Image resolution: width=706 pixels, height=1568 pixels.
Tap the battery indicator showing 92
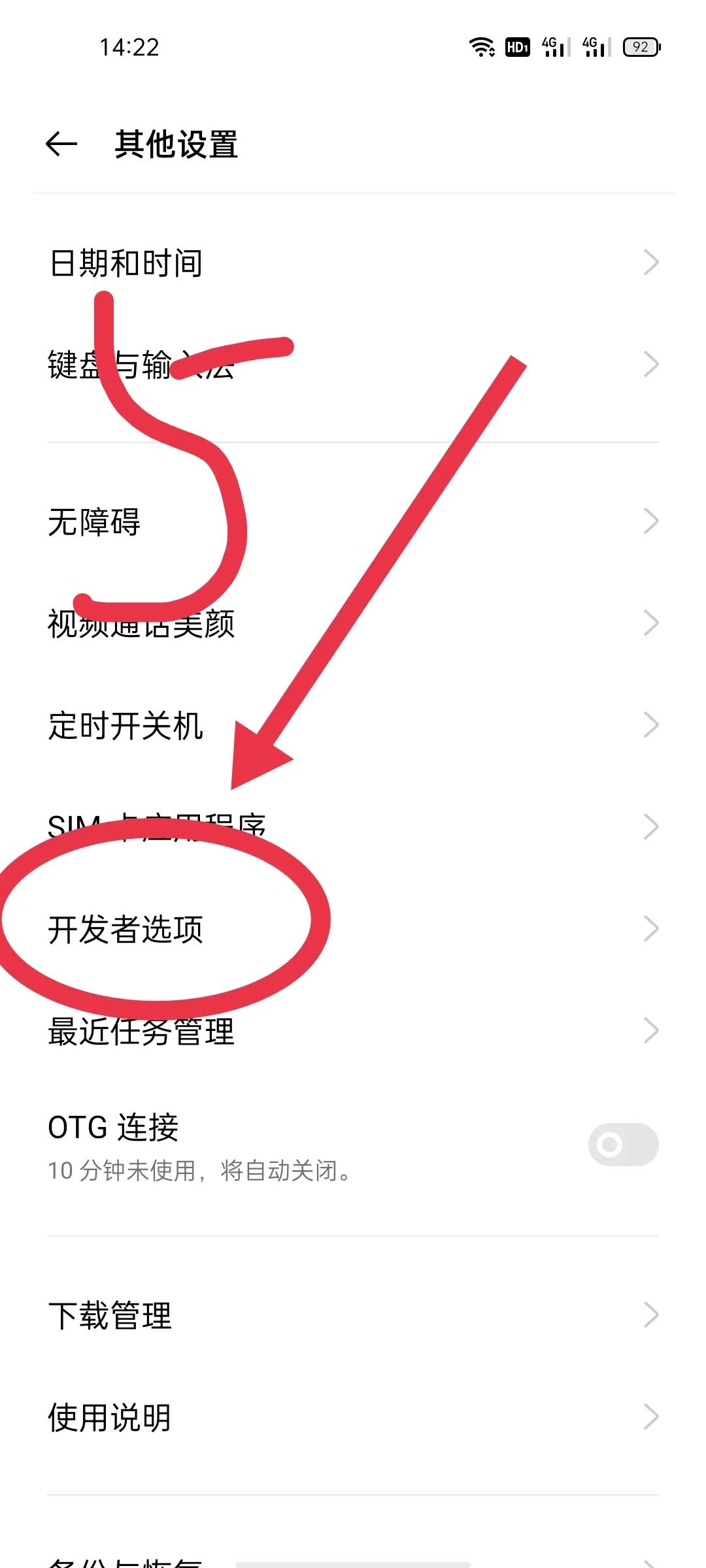tap(639, 48)
